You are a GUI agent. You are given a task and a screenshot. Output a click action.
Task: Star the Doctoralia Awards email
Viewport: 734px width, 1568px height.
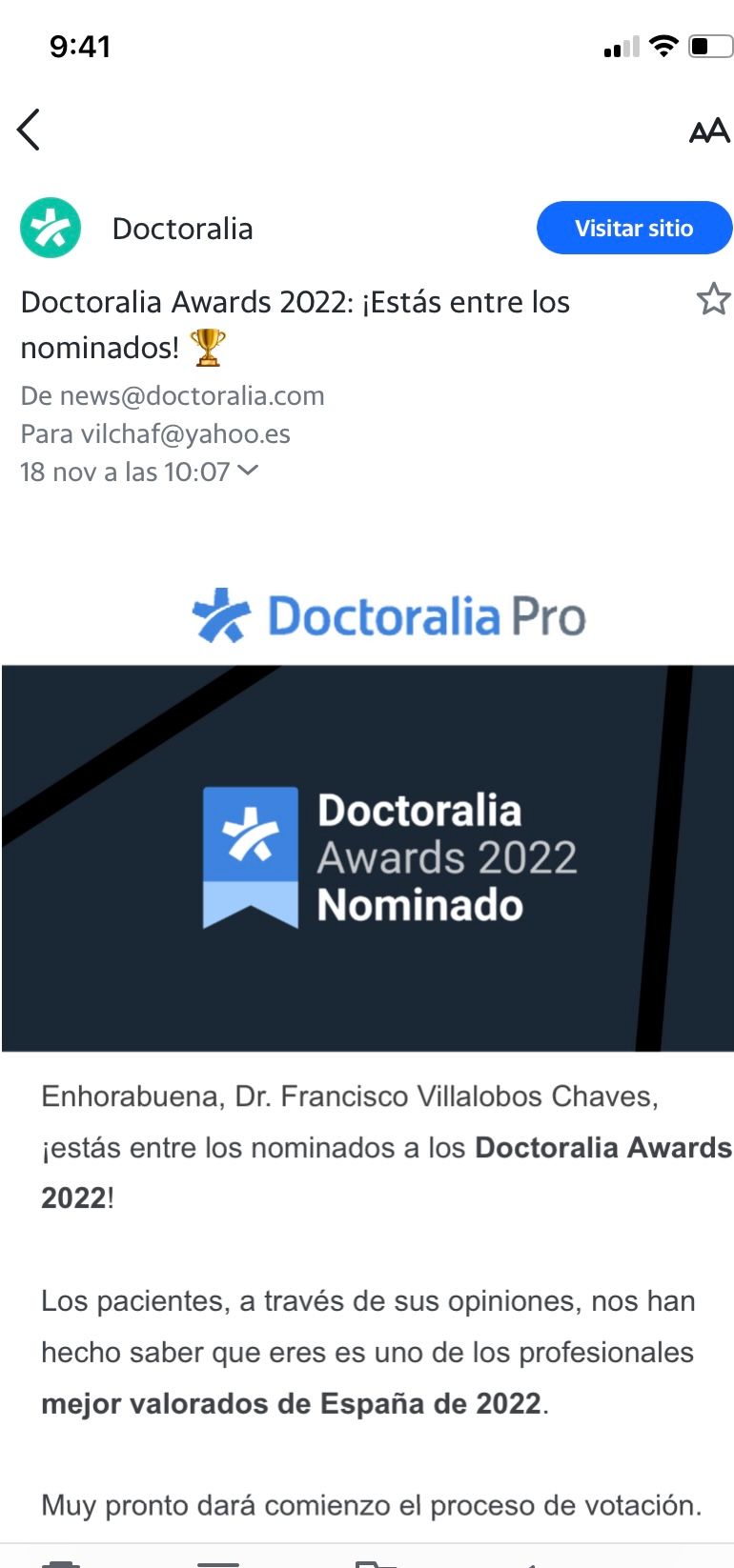point(713,300)
